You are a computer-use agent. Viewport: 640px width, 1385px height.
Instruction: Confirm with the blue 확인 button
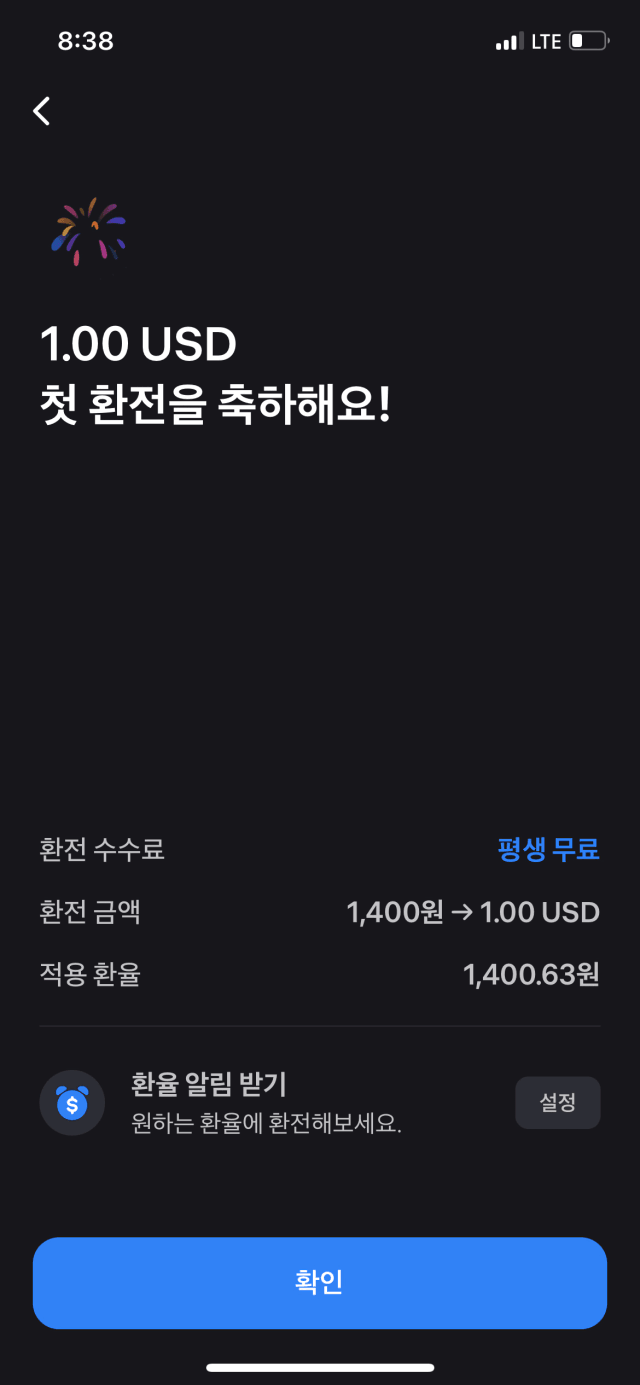click(x=320, y=1283)
